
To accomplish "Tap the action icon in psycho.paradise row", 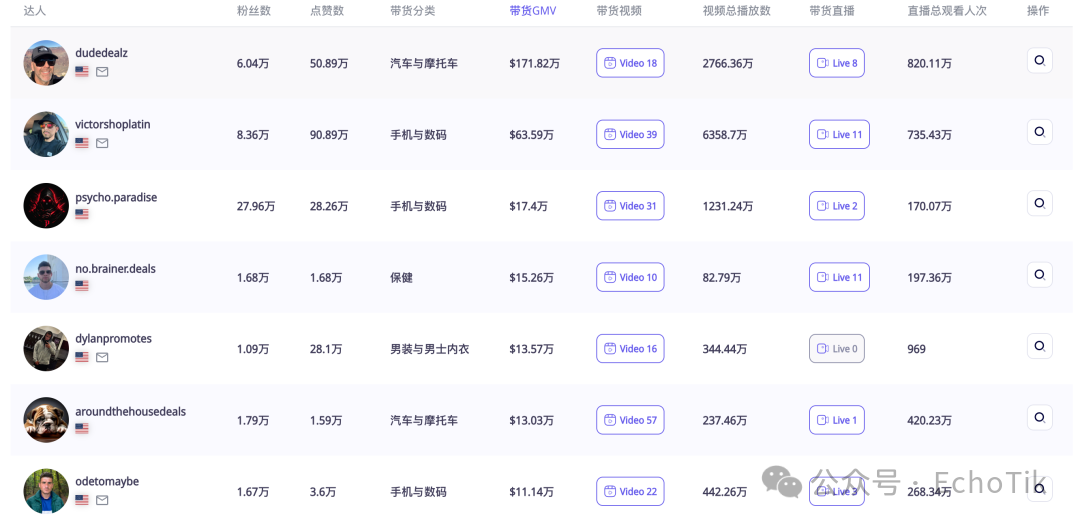I will (x=1039, y=203).
